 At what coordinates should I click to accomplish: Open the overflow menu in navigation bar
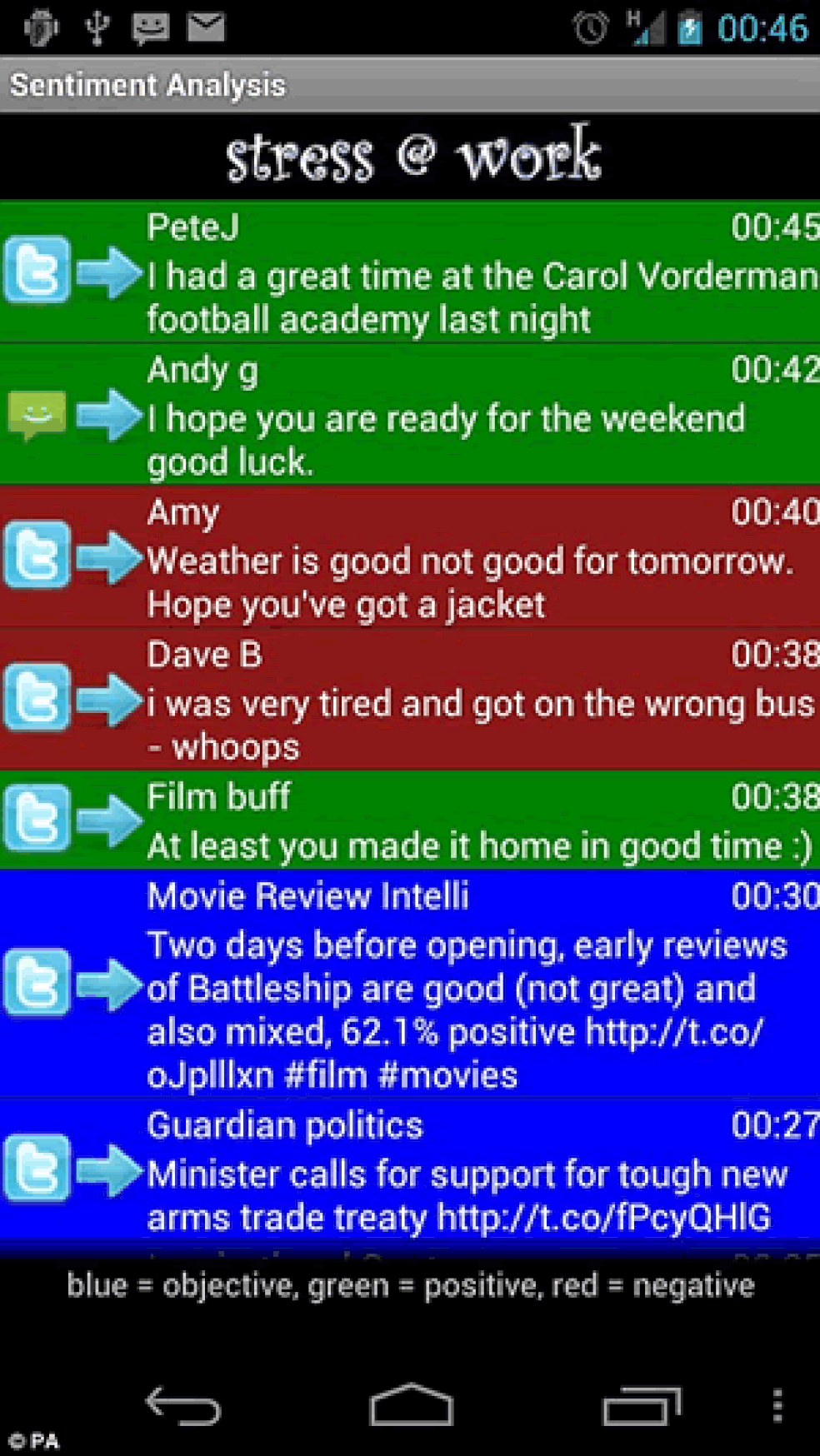coord(777,1406)
